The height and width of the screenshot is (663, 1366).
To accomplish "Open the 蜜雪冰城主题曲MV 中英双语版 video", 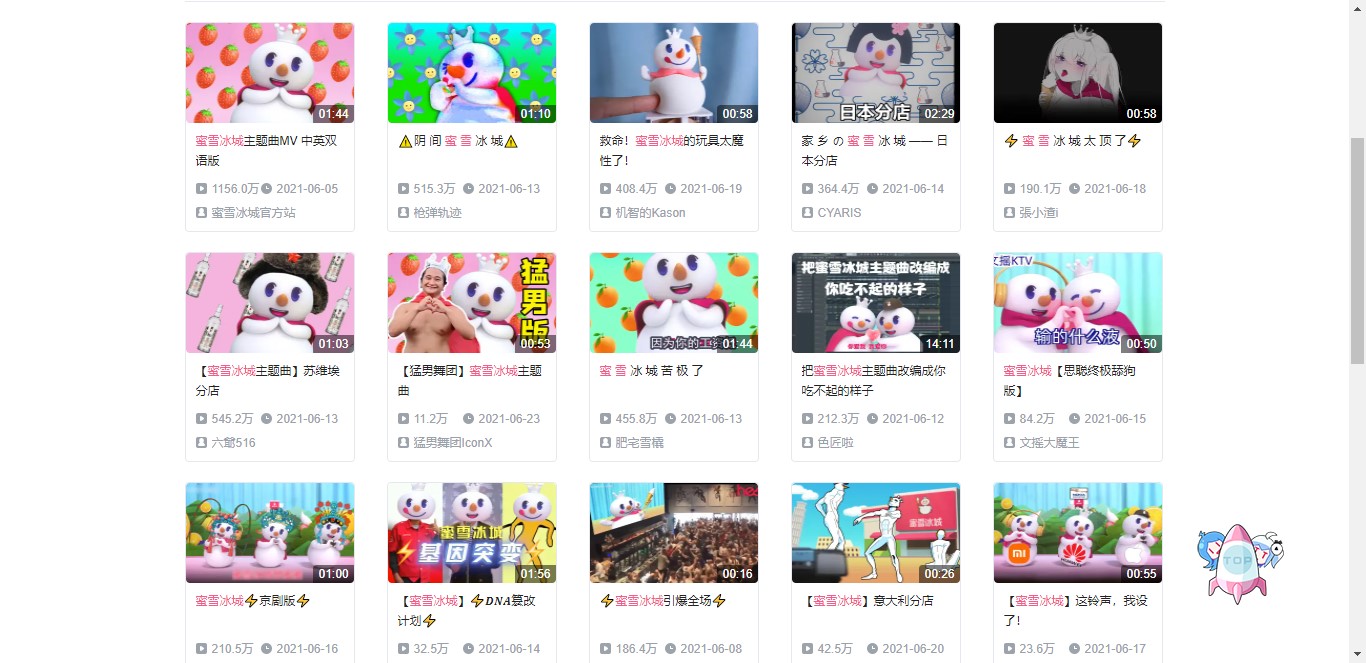I will coord(269,73).
